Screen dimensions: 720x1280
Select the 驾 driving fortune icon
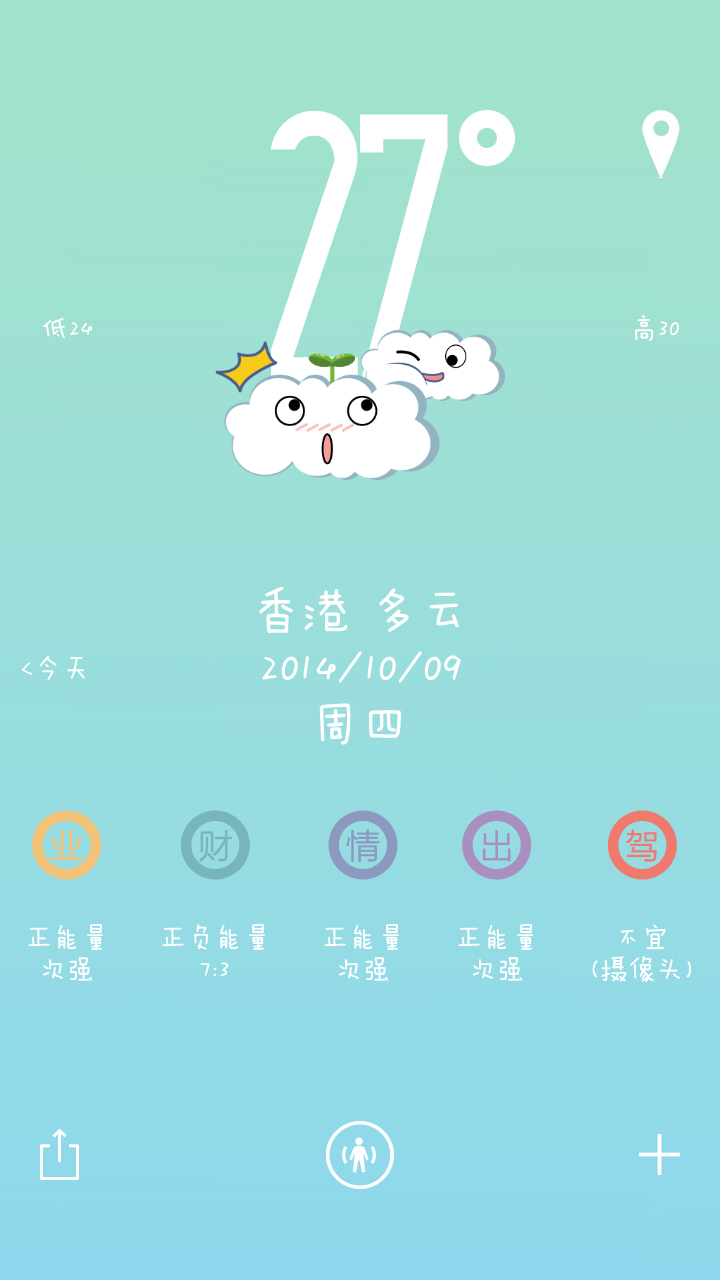point(643,845)
